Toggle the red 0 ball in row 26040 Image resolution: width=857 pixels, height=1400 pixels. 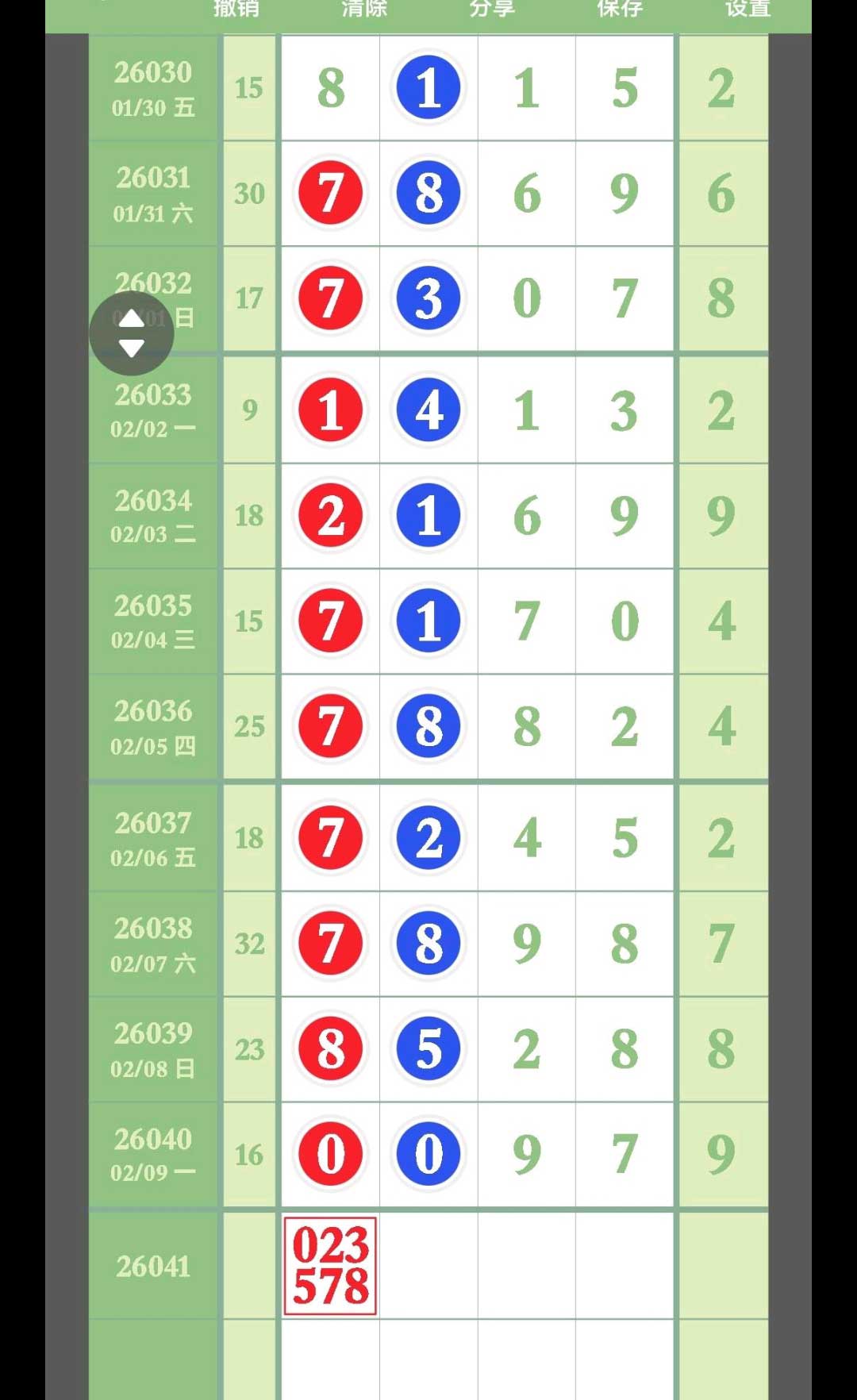pyautogui.click(x=331, y=1154)
